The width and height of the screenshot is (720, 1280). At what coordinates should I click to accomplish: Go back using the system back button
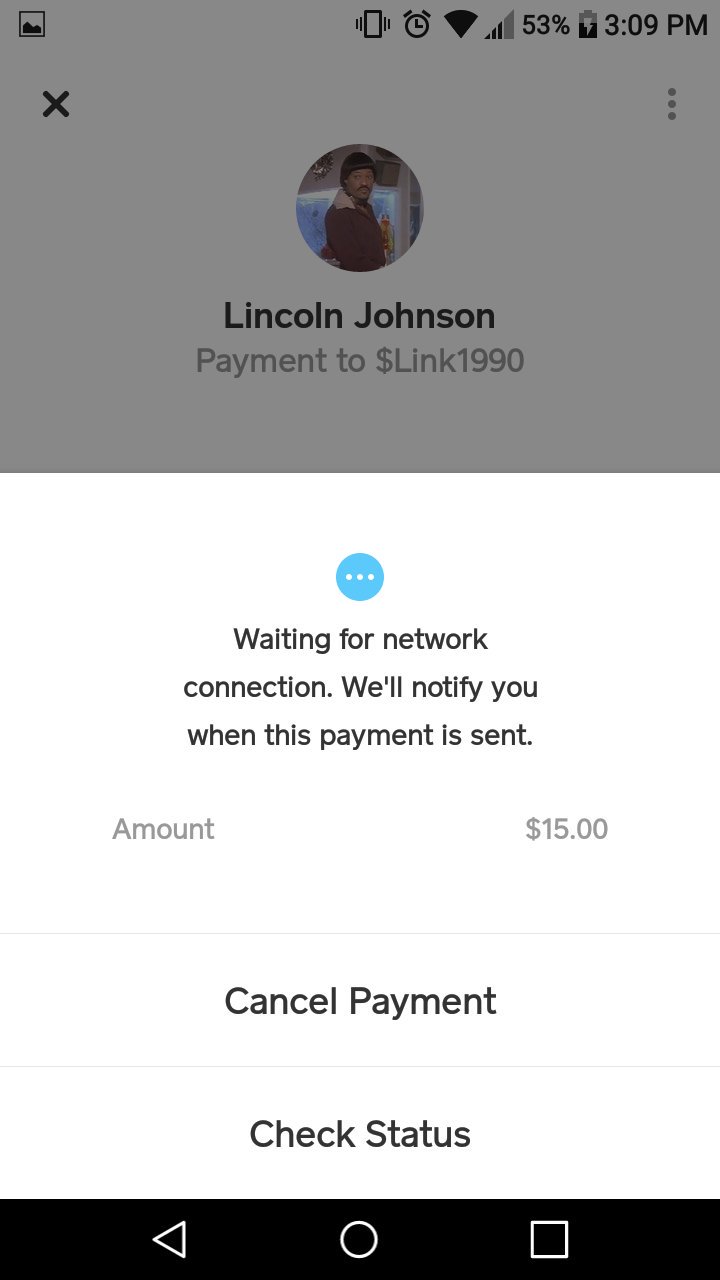(169, 1240)
